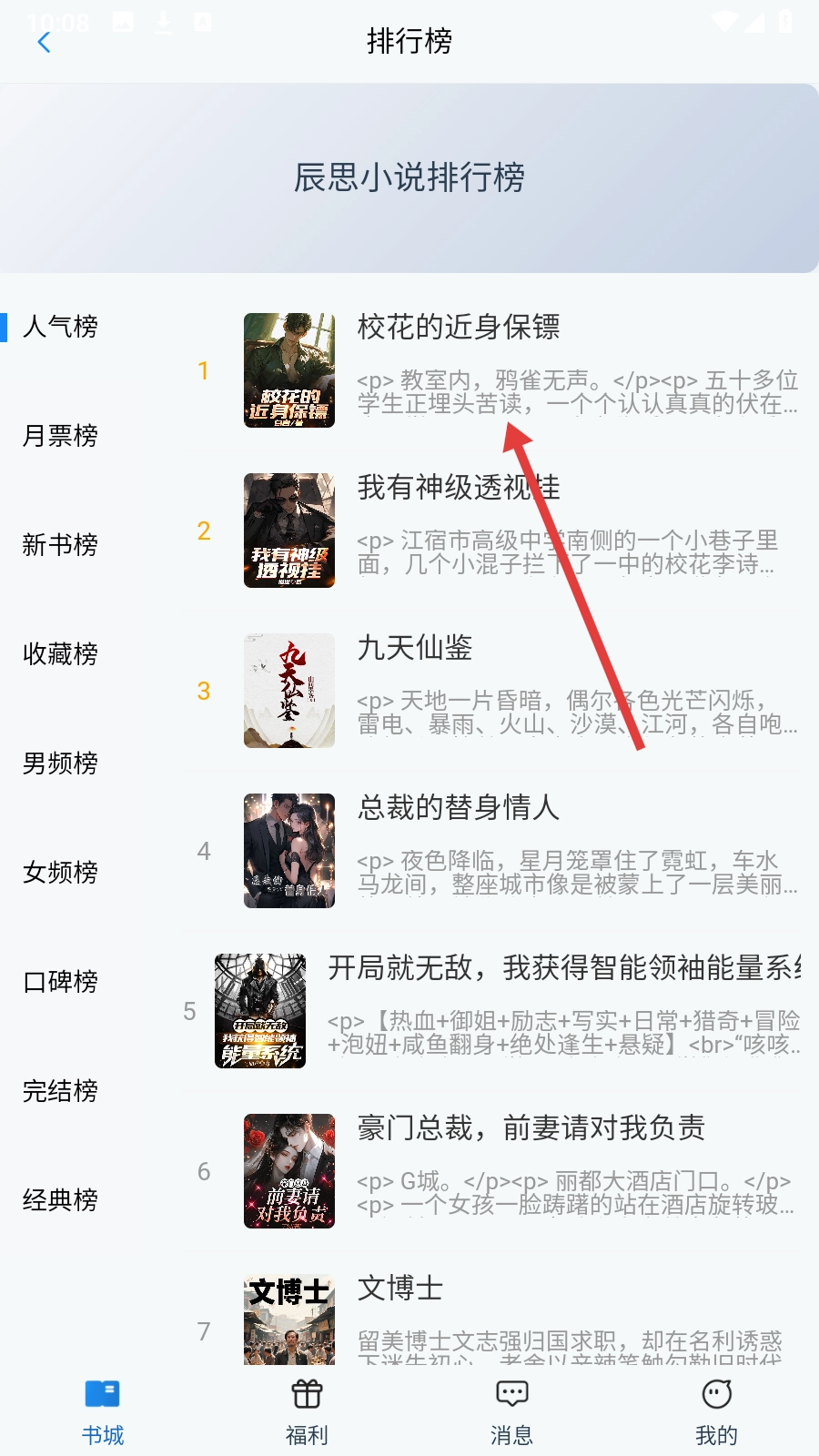Open 豪门总裁，前妻请对我负责

[531, 1128]
